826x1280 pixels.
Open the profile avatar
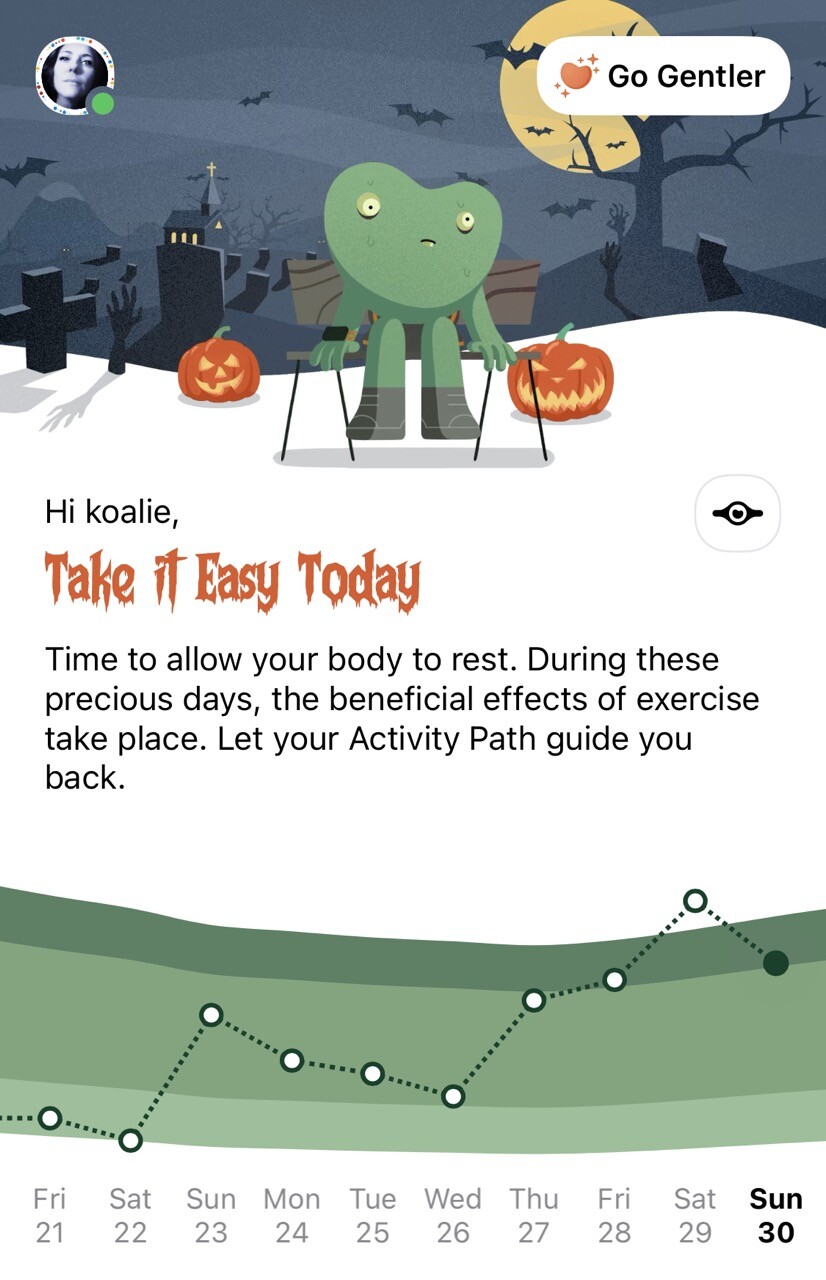(x=75, y=77)
